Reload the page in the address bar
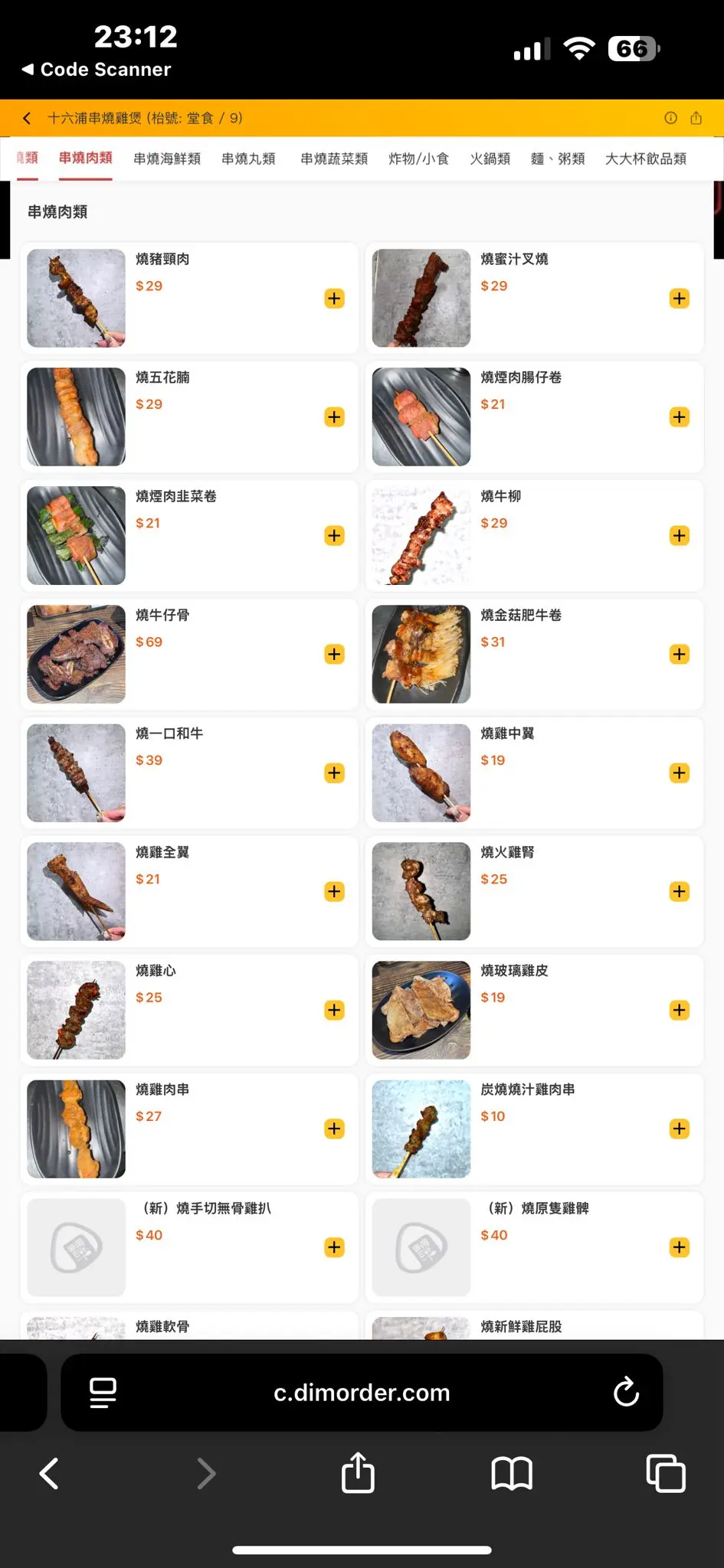The height and width of the screenshot is (1568, 724). click(x=626, y=1392)
